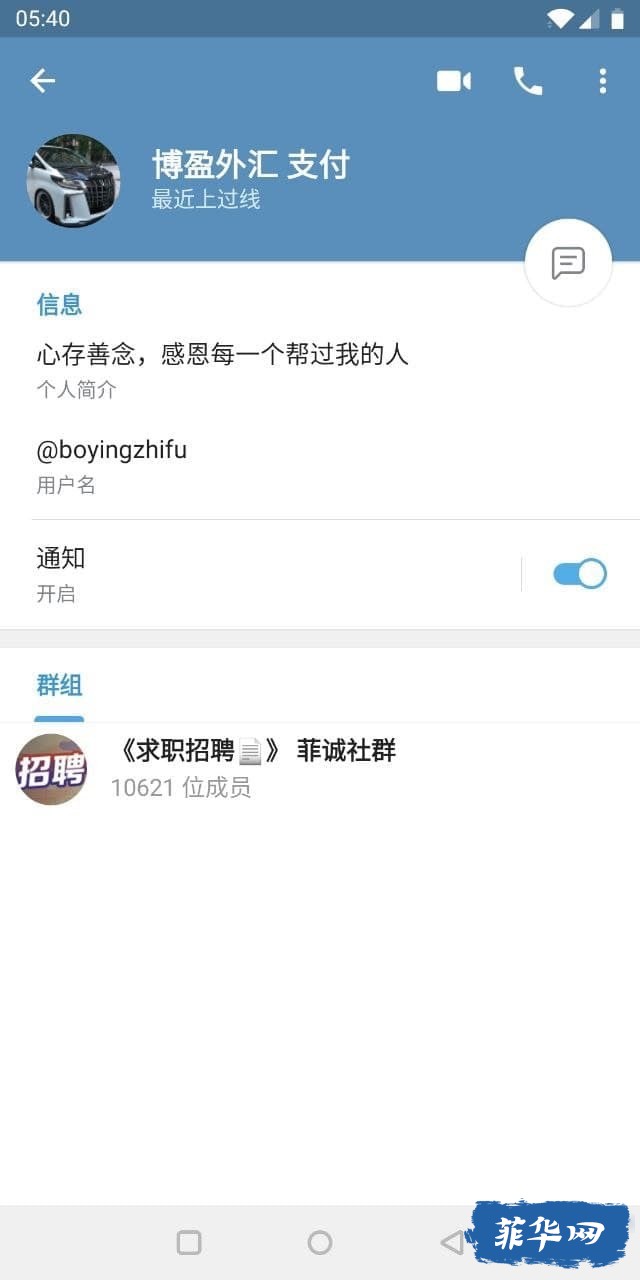View the profile photo of the car
Viewport: 640px width, 1280px height.
[73, 181]
